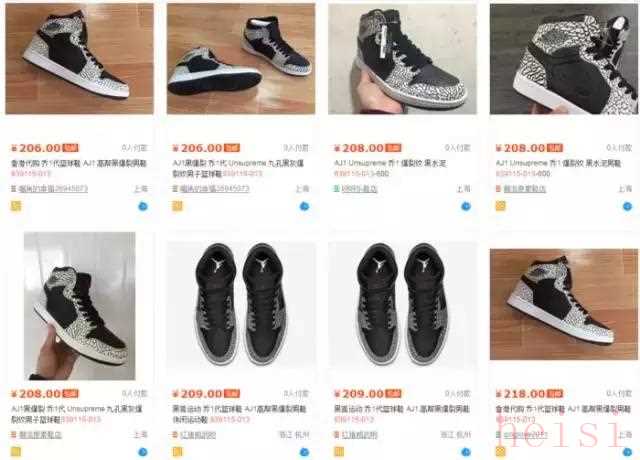Open the ¥206.00 香港代购 乔1代篮球鞋 listing

(74, 161)
